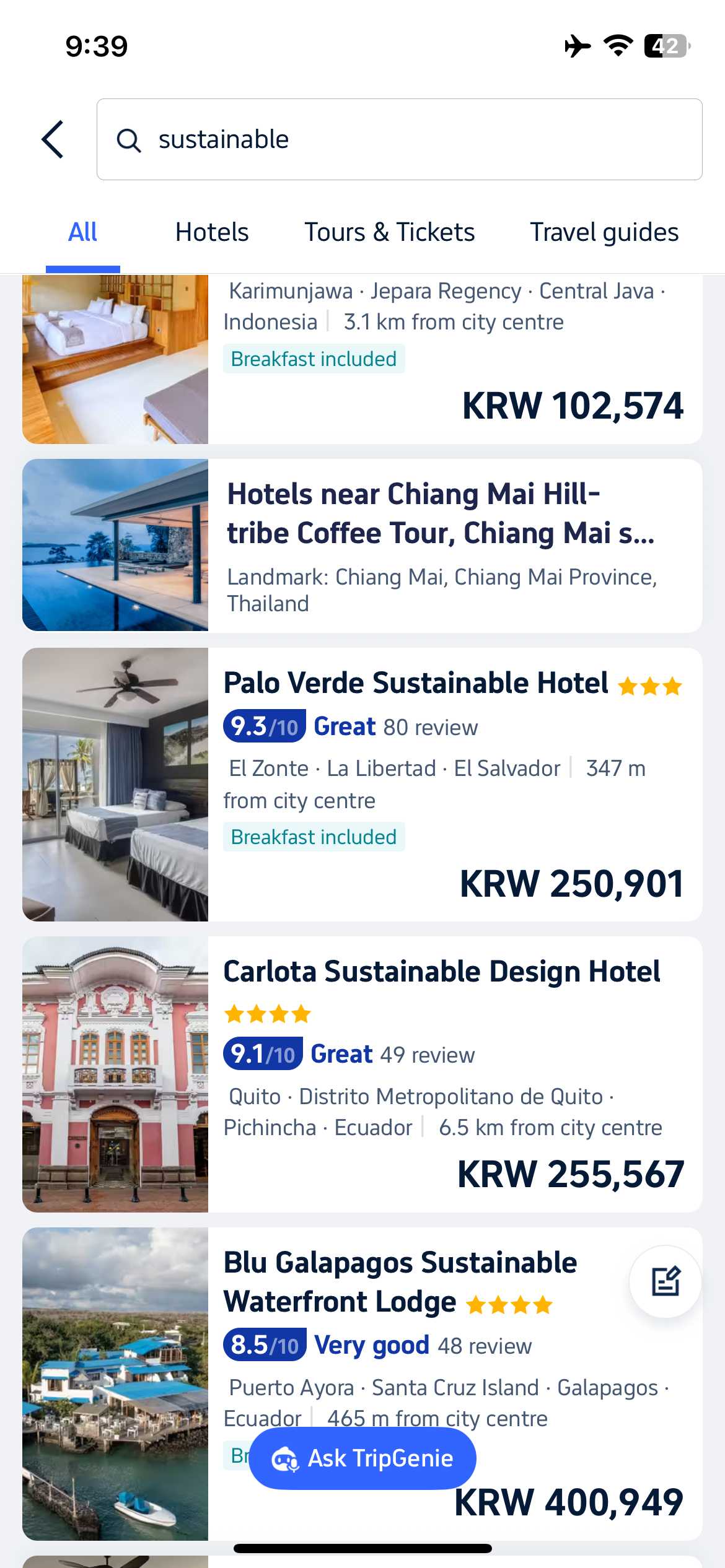Image resolution: width=725 pixels, height=1568 pixels.
Task: Switch to the Hotels tab
Action: (x=212, y=232)
